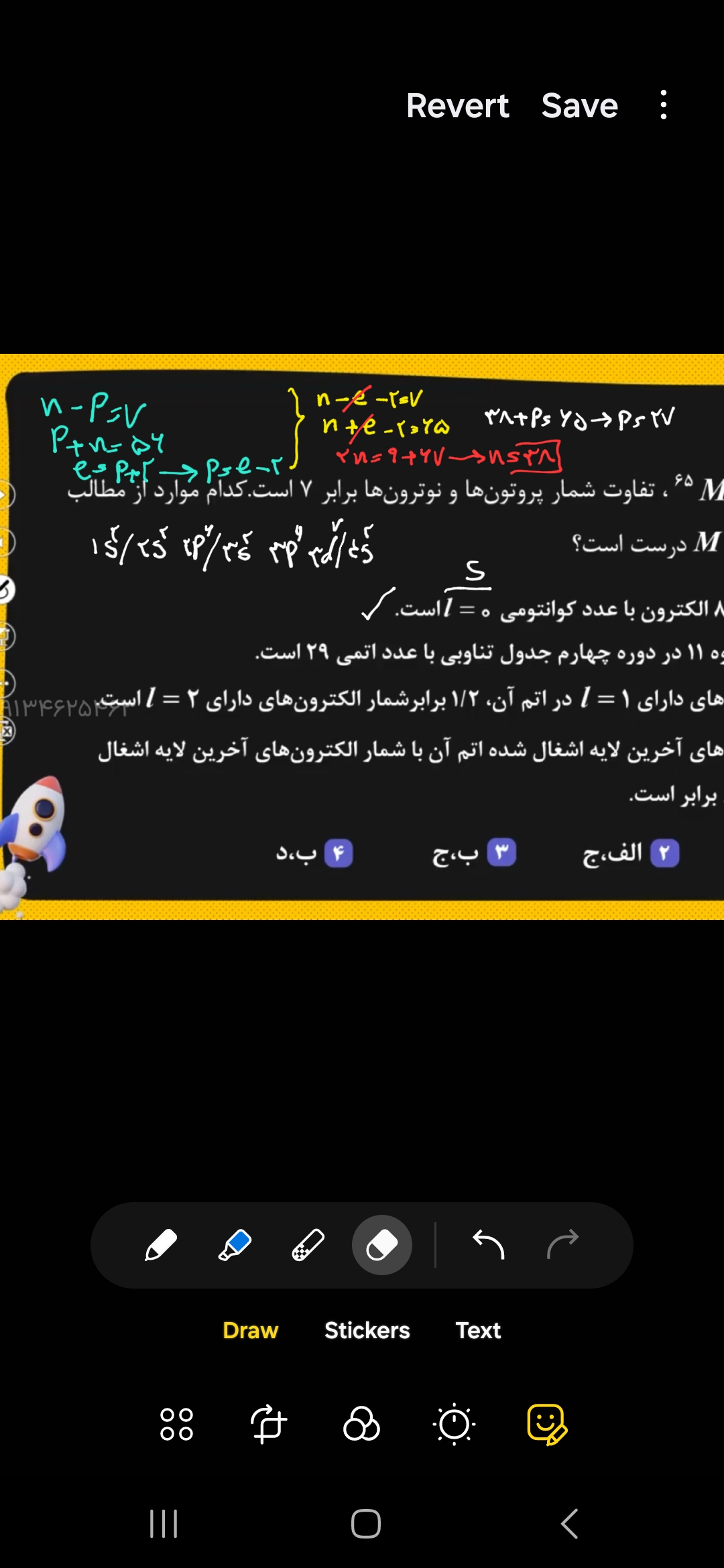Go back using the system back button

[569, 1524]
